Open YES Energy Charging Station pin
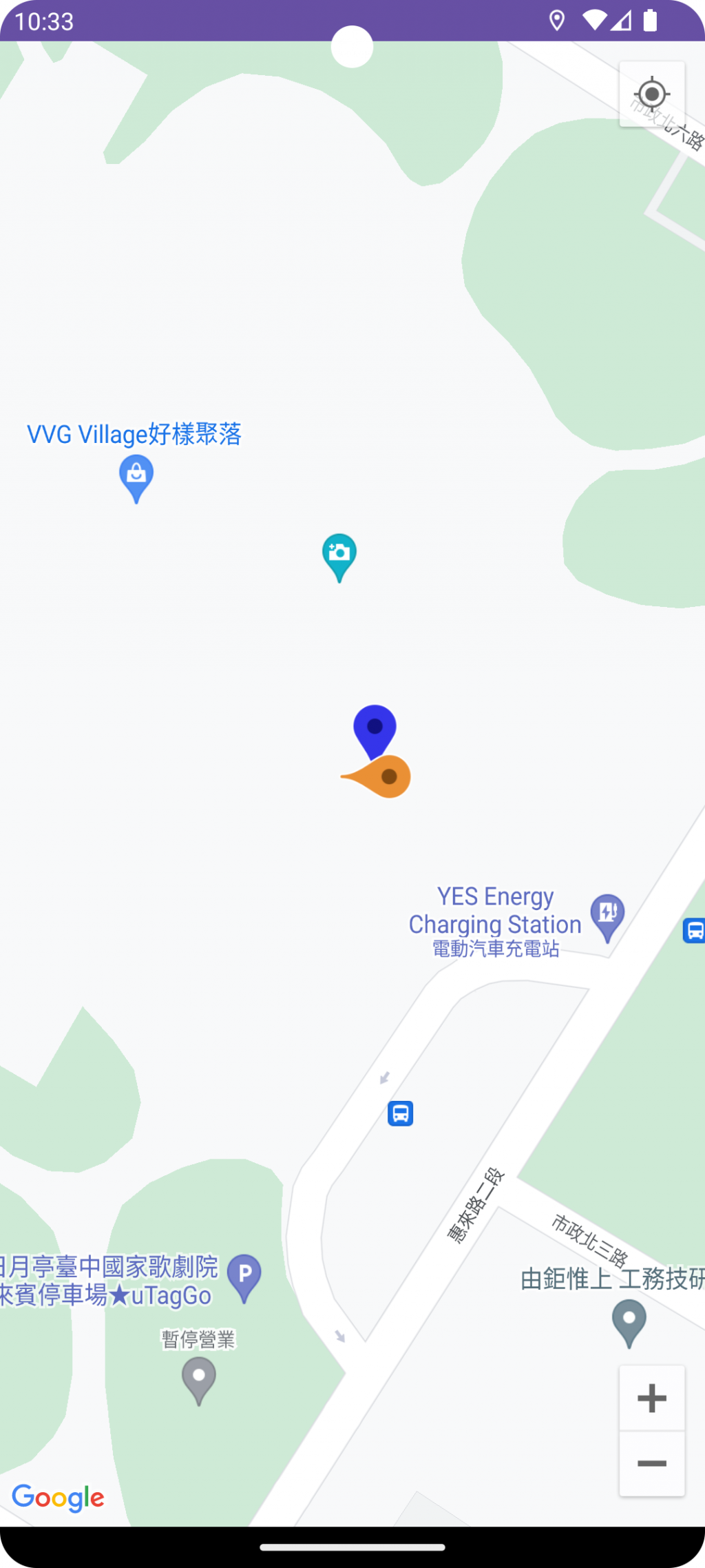Viewport: 705px width, 1568px height. (607, 916)
